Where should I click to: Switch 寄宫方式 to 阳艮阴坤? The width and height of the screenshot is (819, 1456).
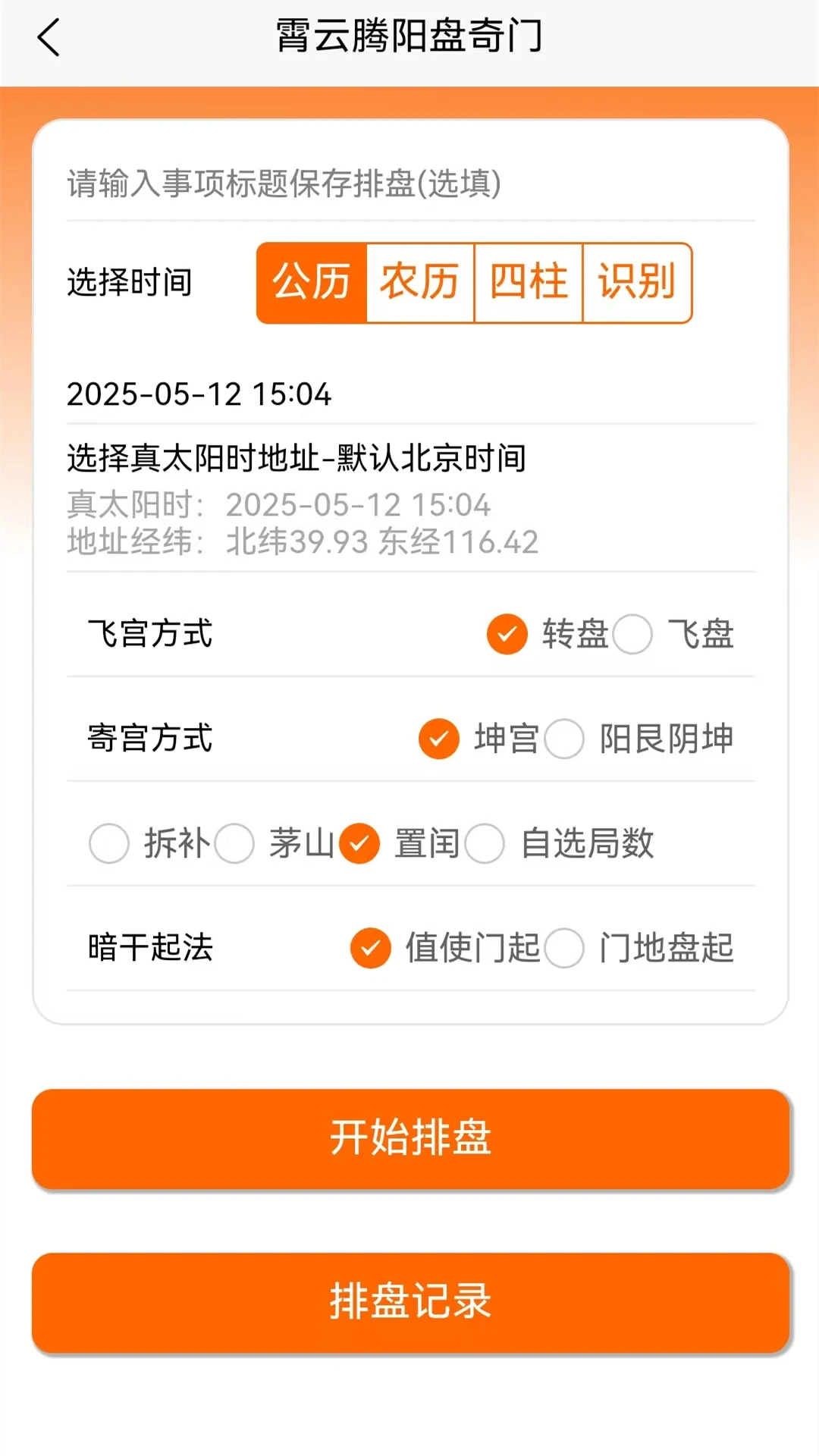tap(564, 739)
